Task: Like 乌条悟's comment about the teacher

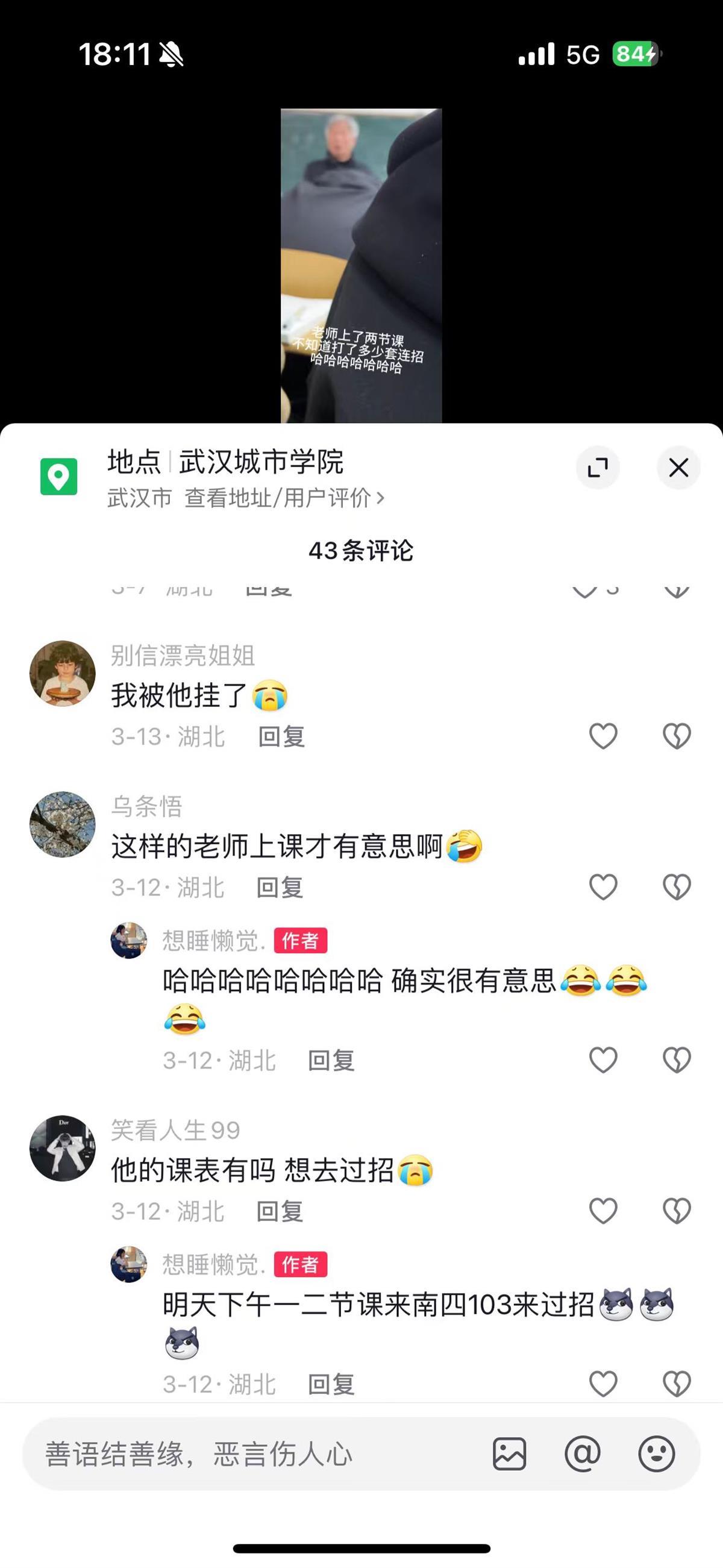Action: pos(603,887)
